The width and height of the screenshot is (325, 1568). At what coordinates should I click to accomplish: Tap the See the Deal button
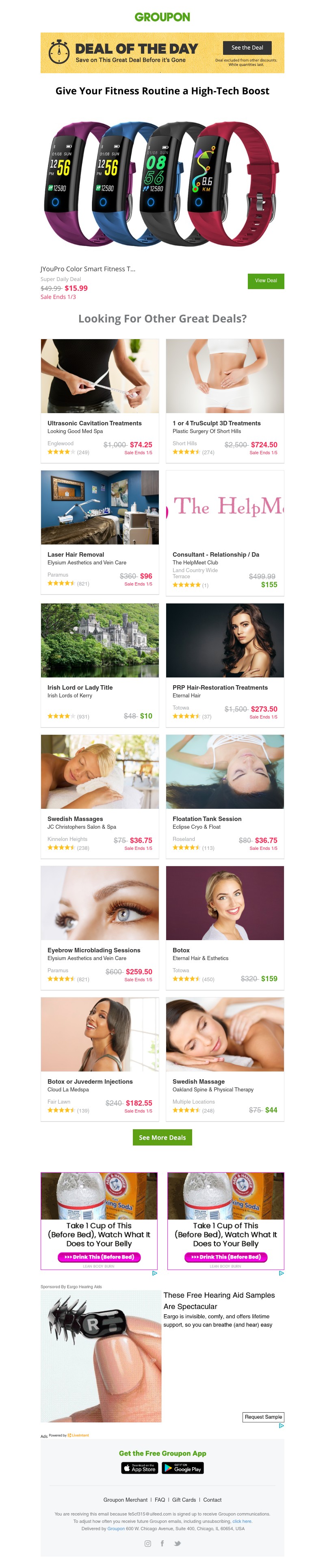247,48
